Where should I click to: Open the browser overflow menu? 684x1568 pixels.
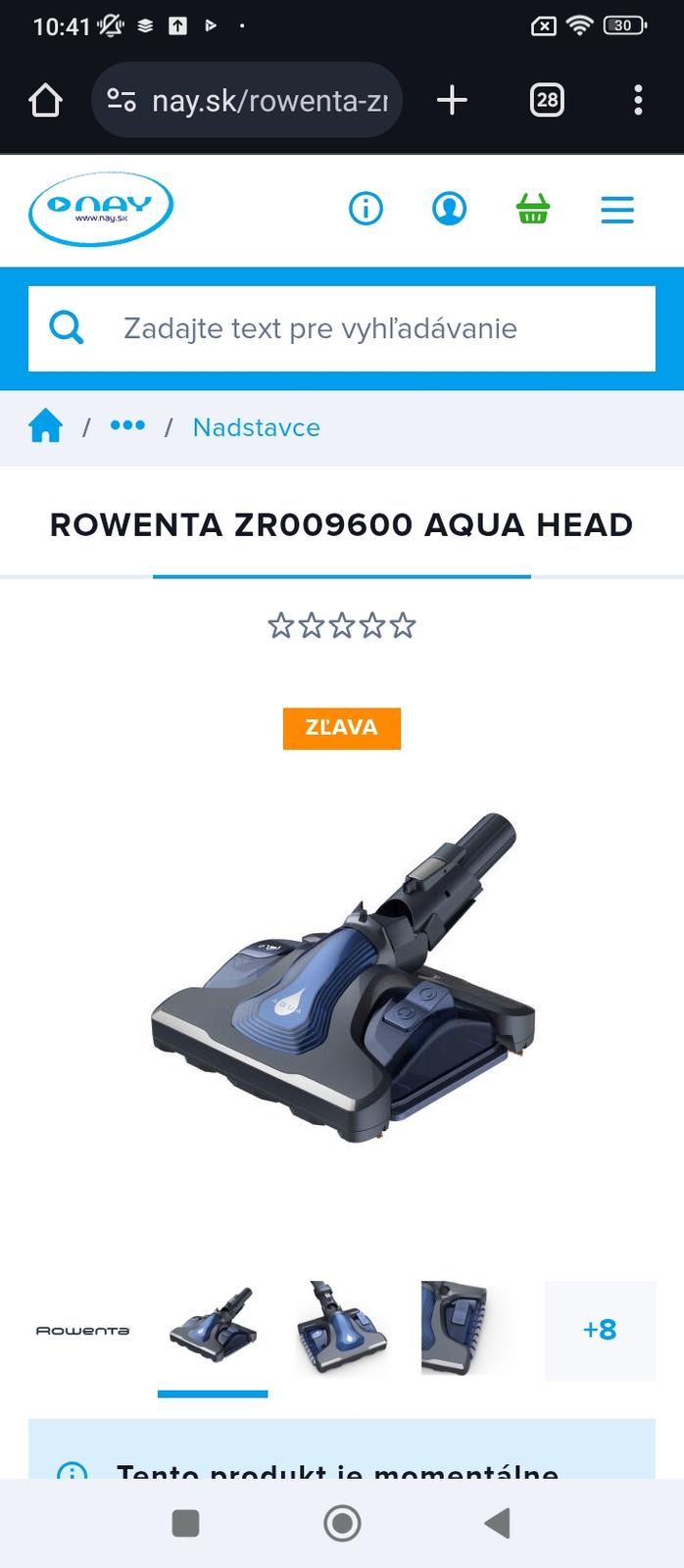point(638,100)
